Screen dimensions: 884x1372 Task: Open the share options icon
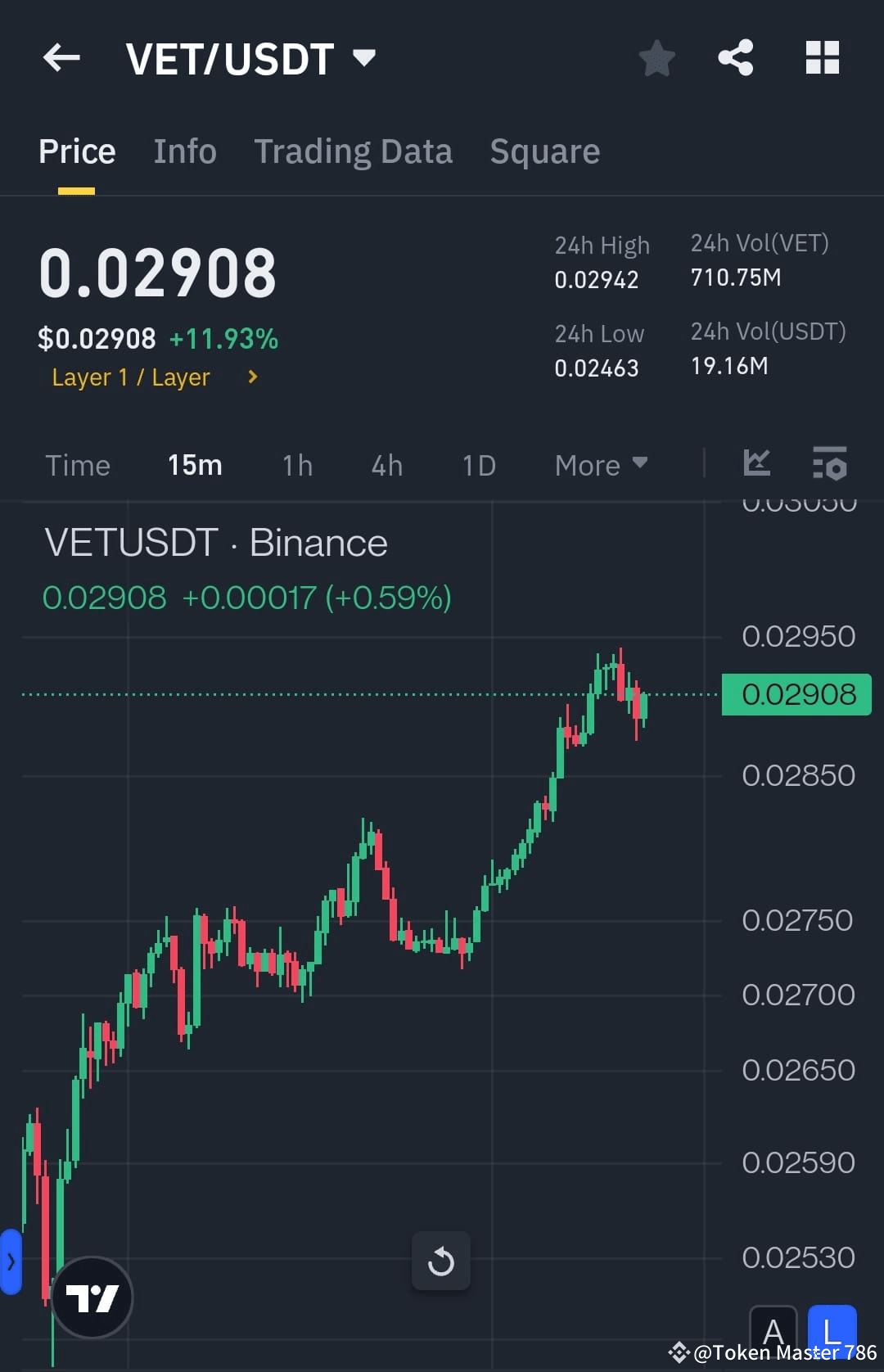736,57
